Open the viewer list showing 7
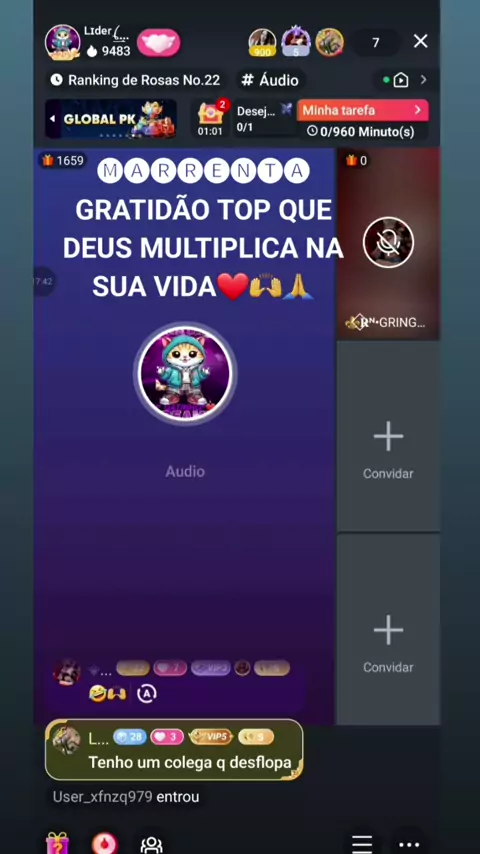480x854 pixels. (x=375, y=42)
